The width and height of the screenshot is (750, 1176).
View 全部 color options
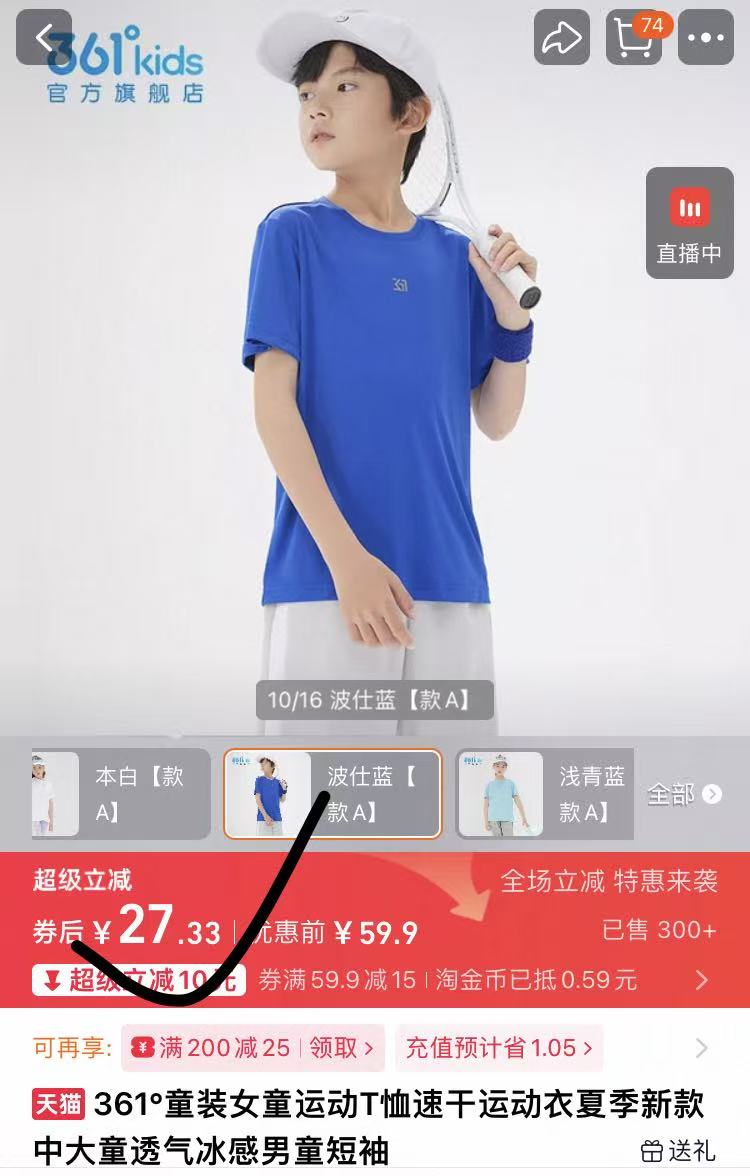tap(684, 794)
